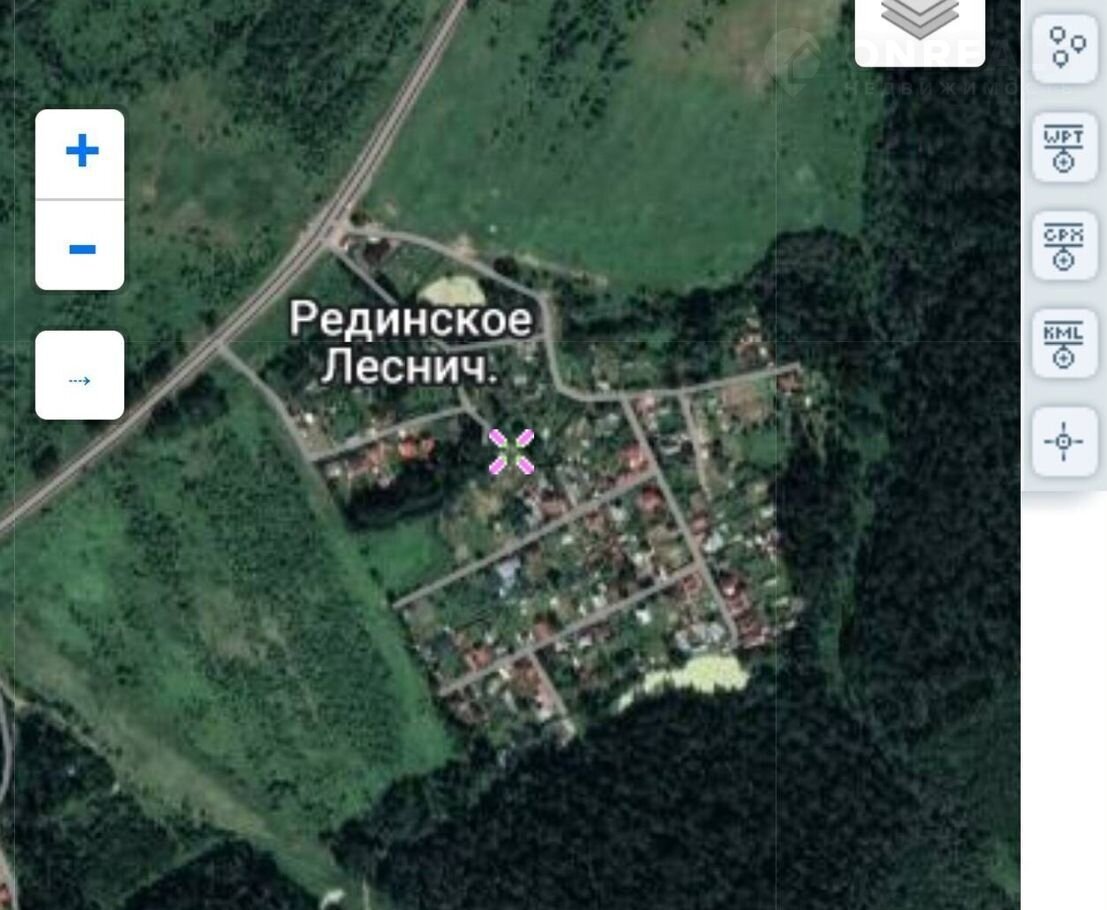Zoom in on the map
Screen dimensions: 1107x910
coord(81,152)
